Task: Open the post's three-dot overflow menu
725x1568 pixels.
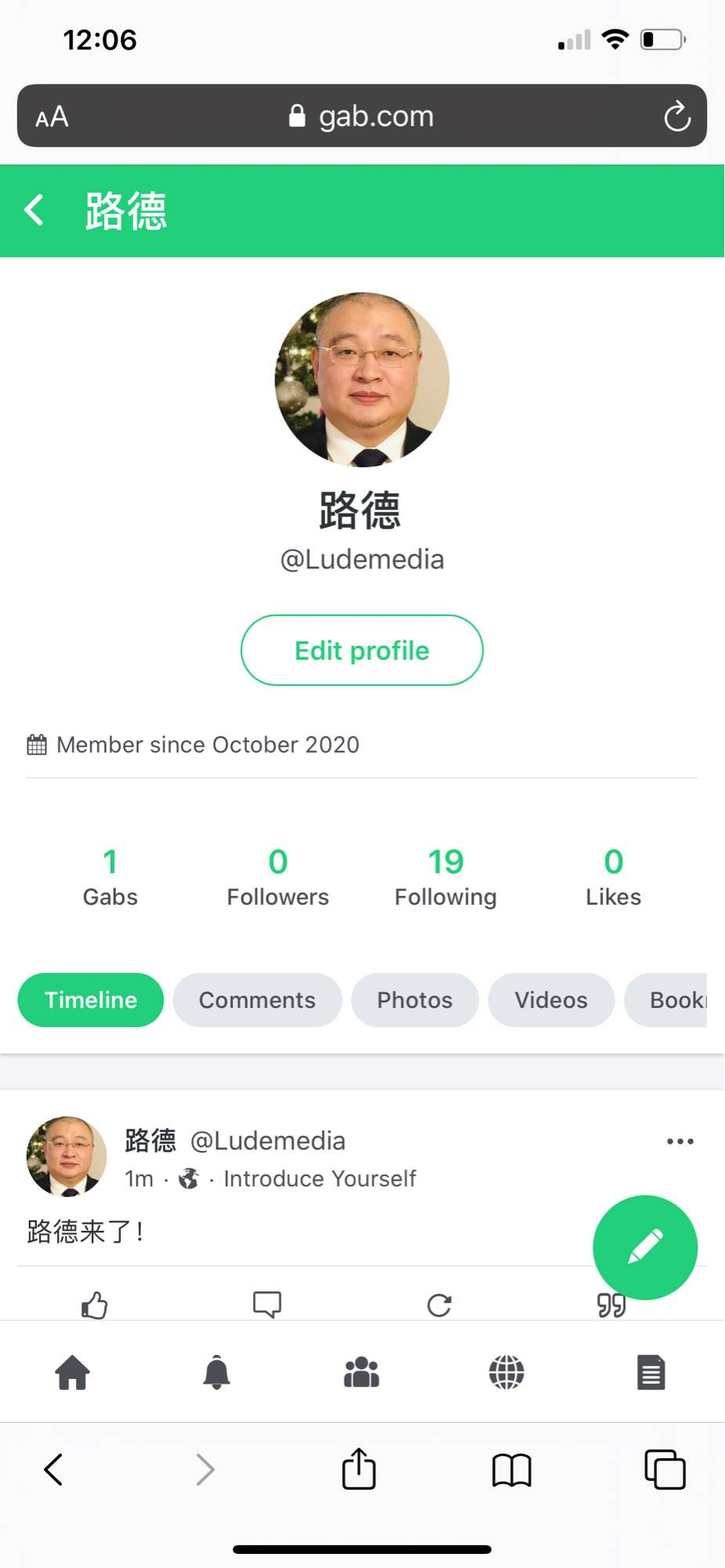Action: (680, 1141)
